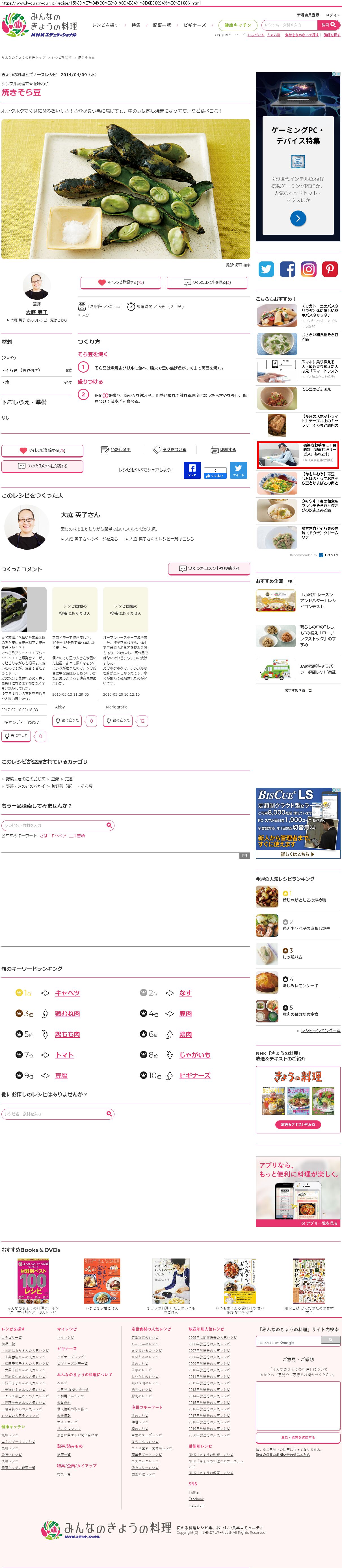Tap the 放送&テキストをみる button
Image resolution: width=342 pixels, height=1568 pixels.
tap(298, 1124)
